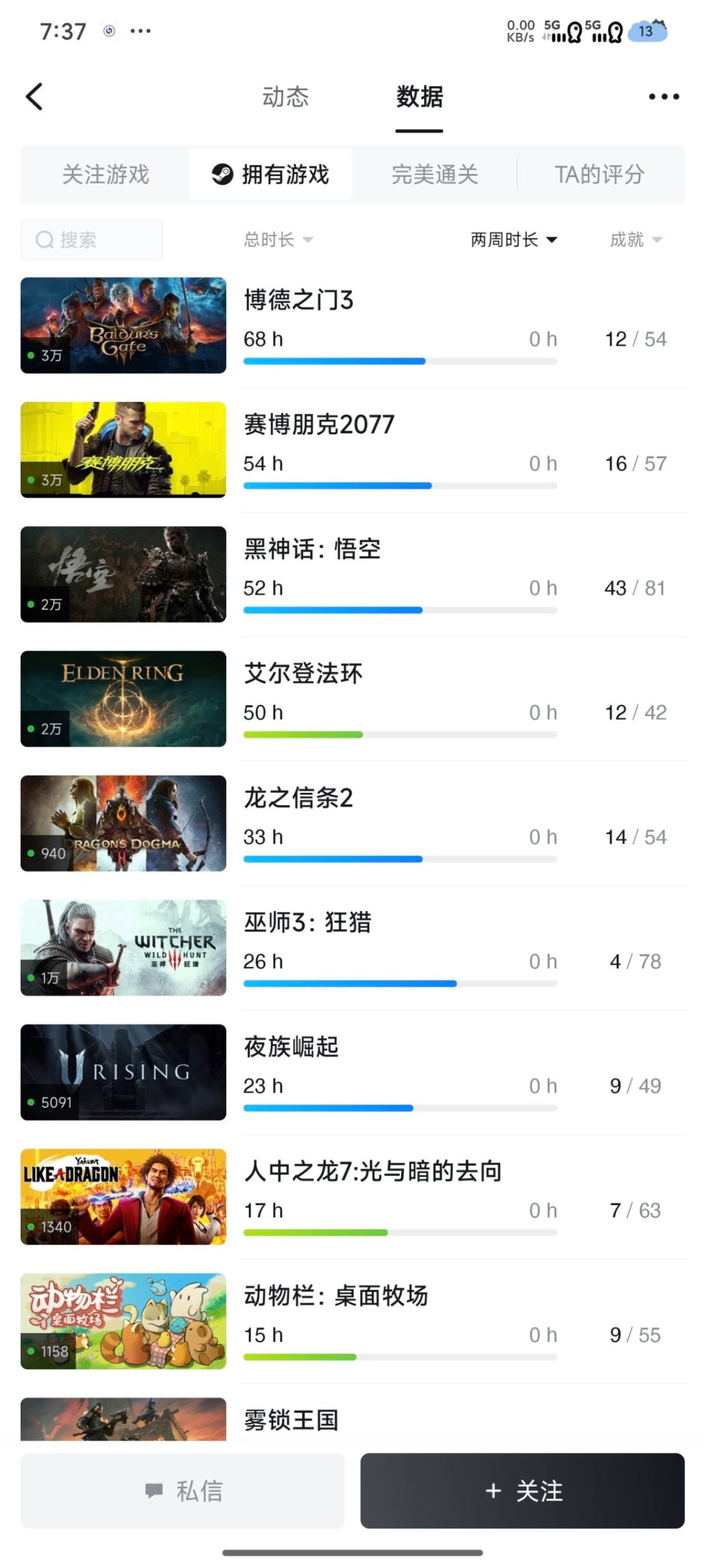Open the three-dot overflow menu
Screen dimensions: 705x1568
pos(663,97)
